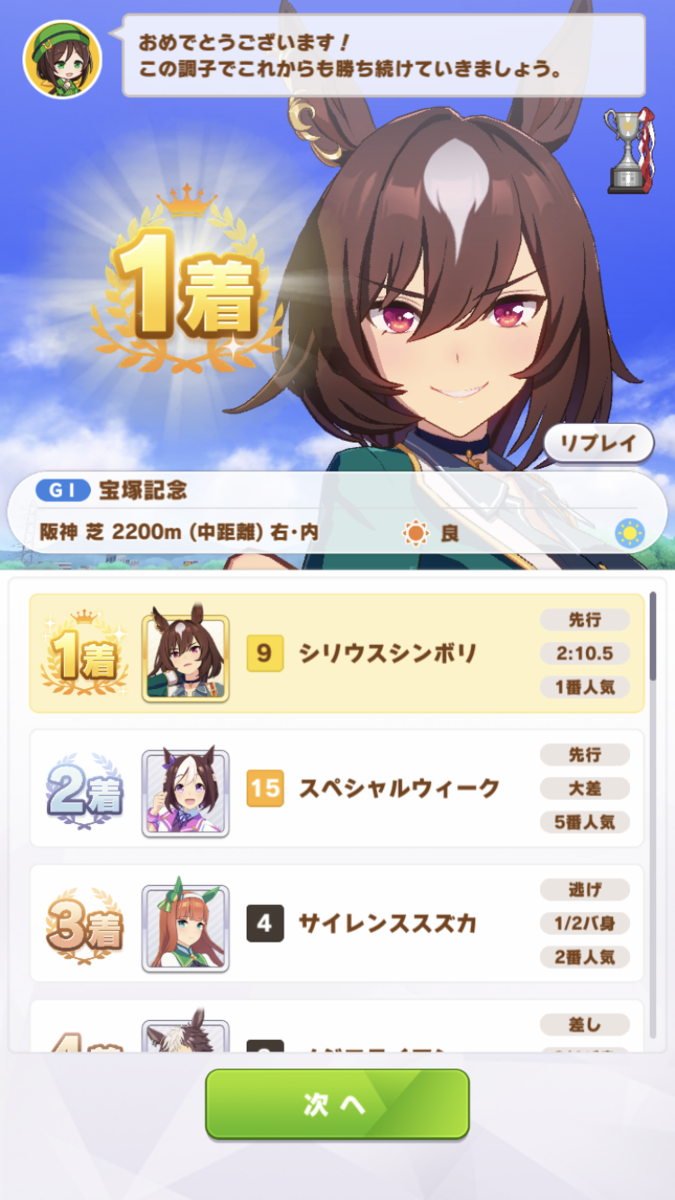Open the trophy icon at top right
675x1200 pixels.
pyautogui.click(x=628, y=151)
